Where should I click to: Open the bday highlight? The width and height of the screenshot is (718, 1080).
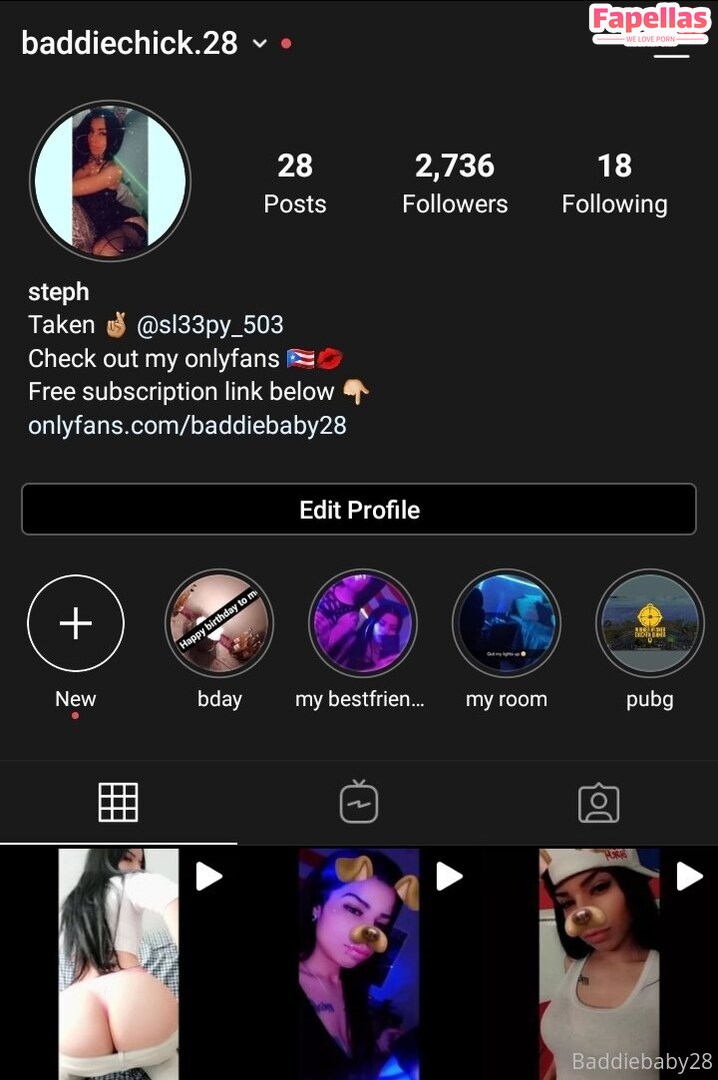pyautogui.click(x=219, y=623)
